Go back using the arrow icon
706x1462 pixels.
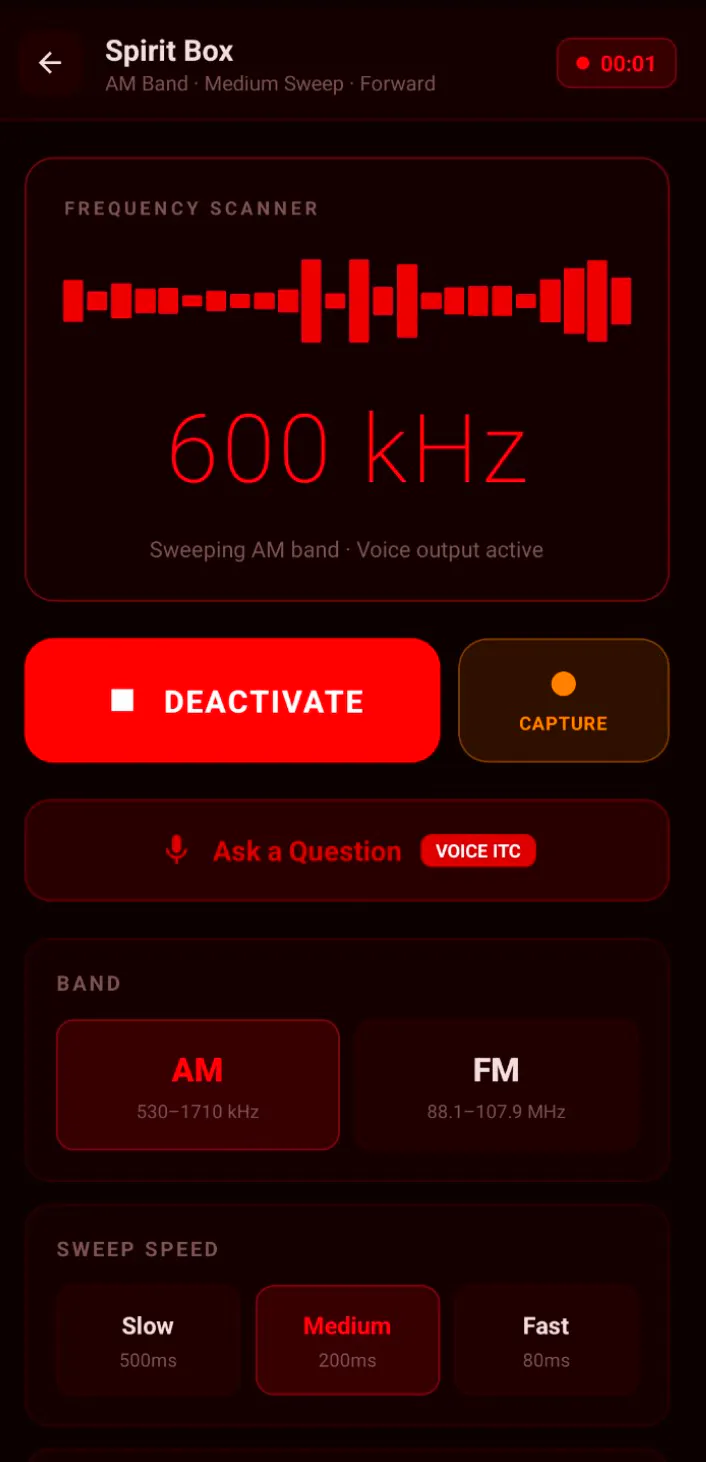tap(50, 64)
